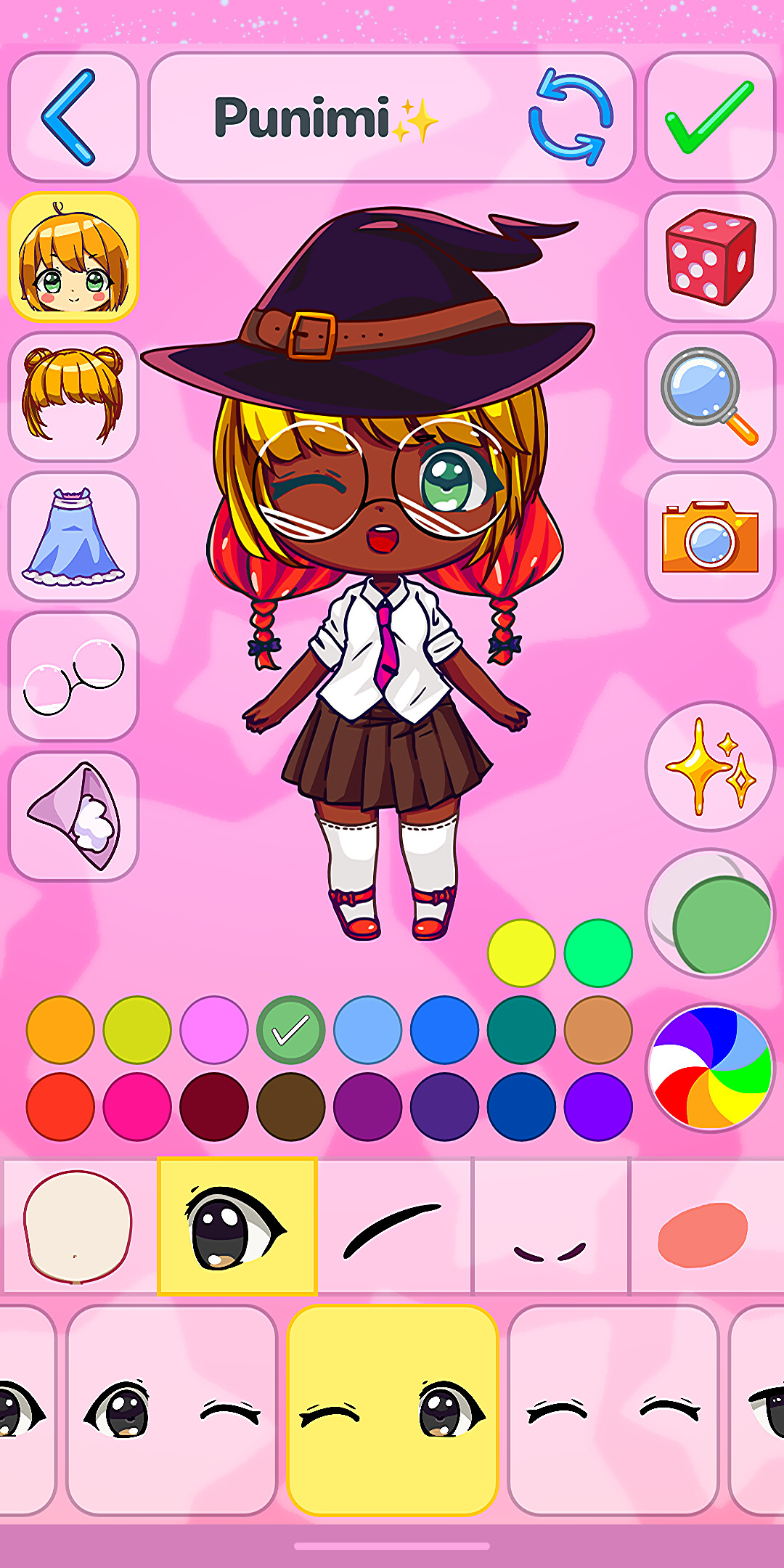
Task: Open the rainbow color wheel picker
Action: point(710,1067)
